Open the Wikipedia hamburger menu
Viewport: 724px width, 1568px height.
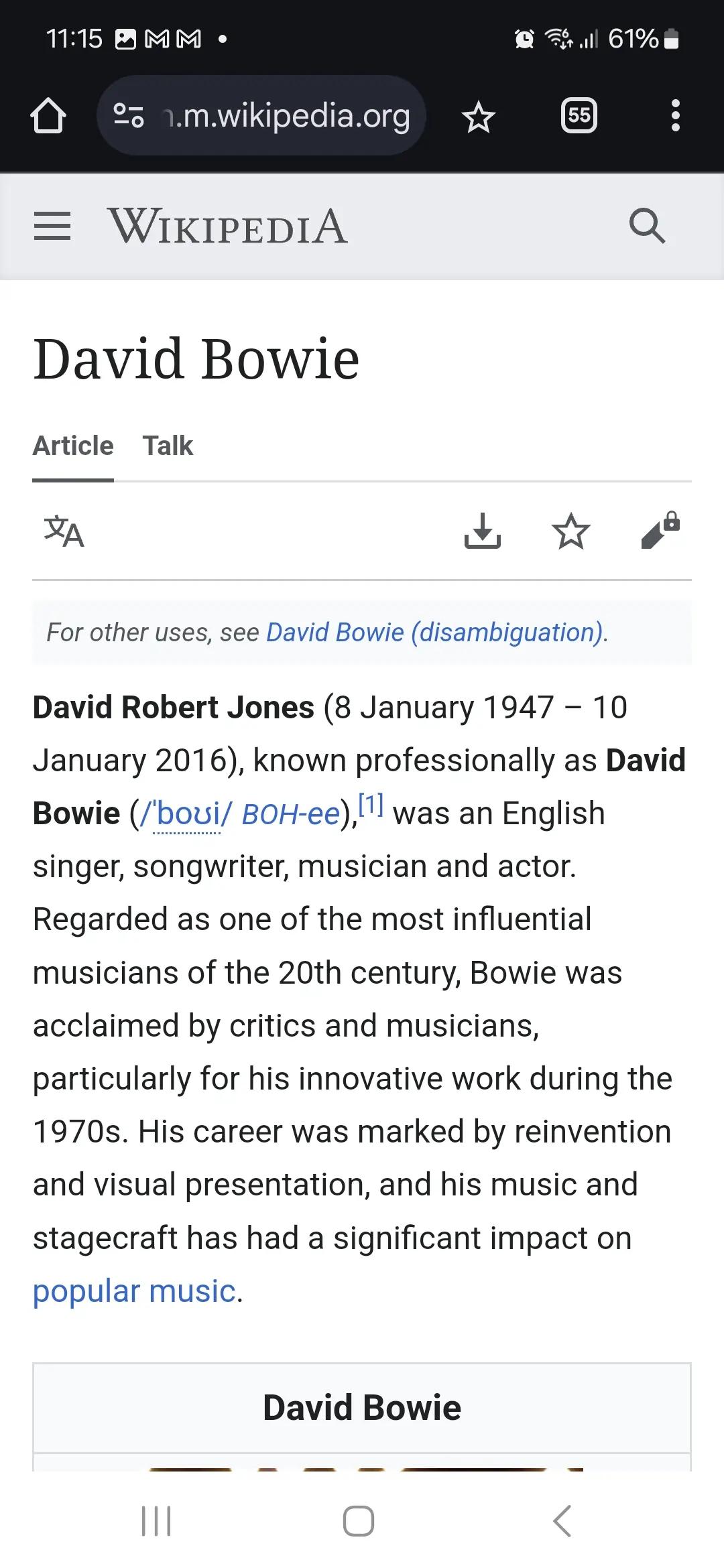[x=52, y=226]
